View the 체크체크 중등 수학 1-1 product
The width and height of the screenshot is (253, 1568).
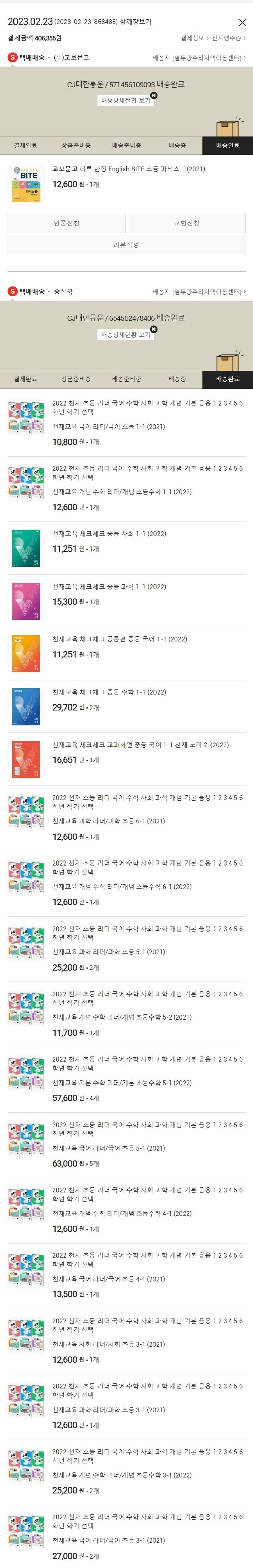pos(109,692)
